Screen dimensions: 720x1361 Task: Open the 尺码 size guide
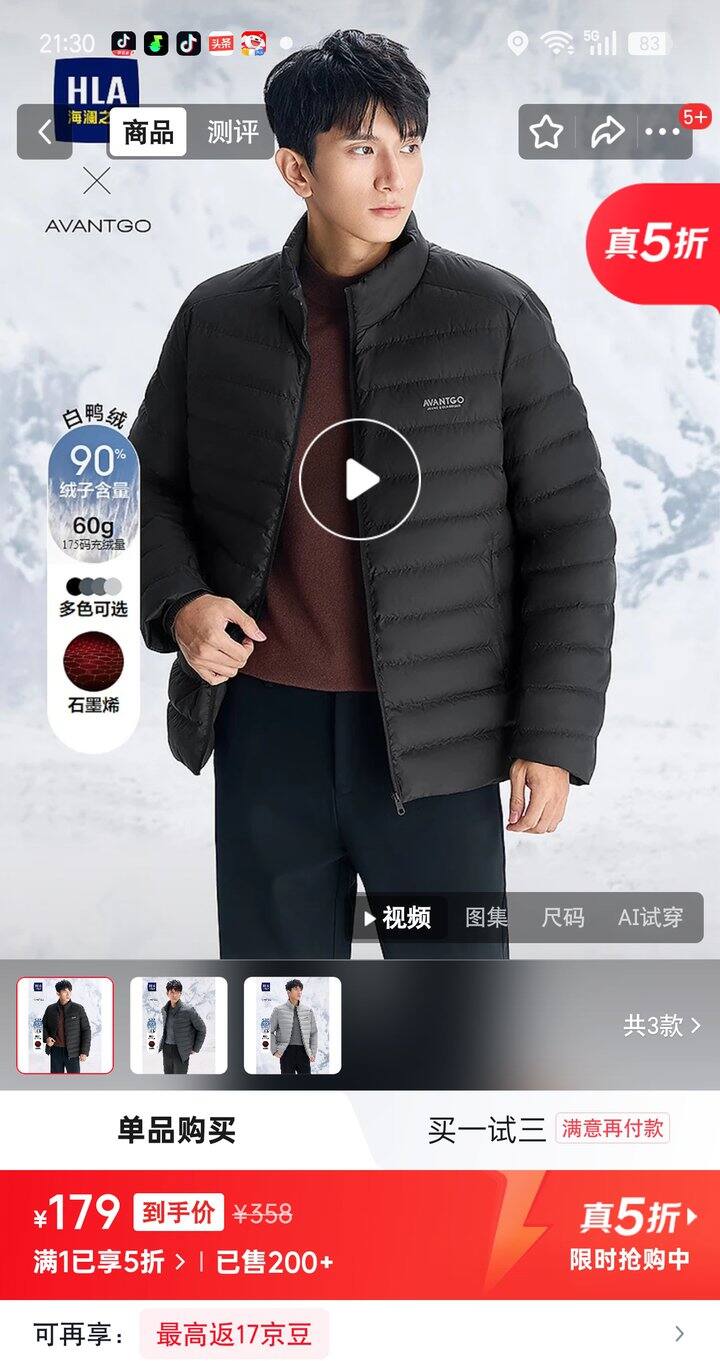(563, 917)
